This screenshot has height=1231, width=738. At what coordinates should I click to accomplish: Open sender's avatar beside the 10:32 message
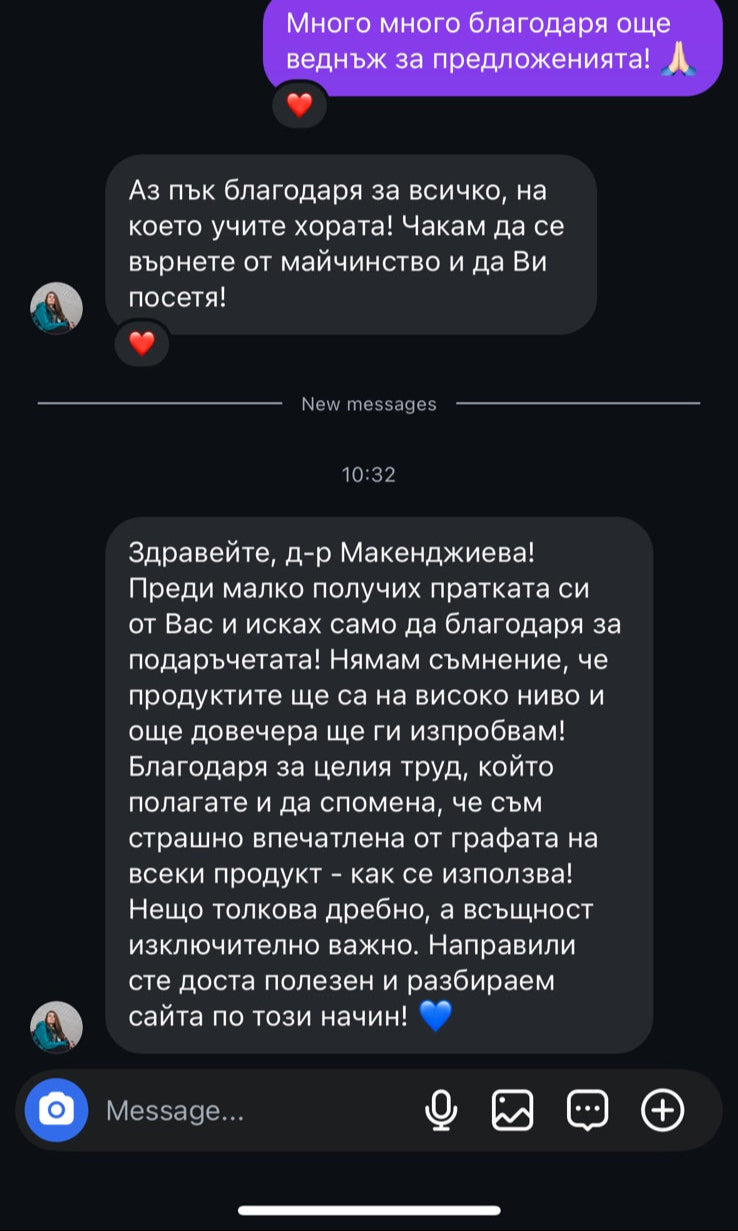click(57, 1027)
